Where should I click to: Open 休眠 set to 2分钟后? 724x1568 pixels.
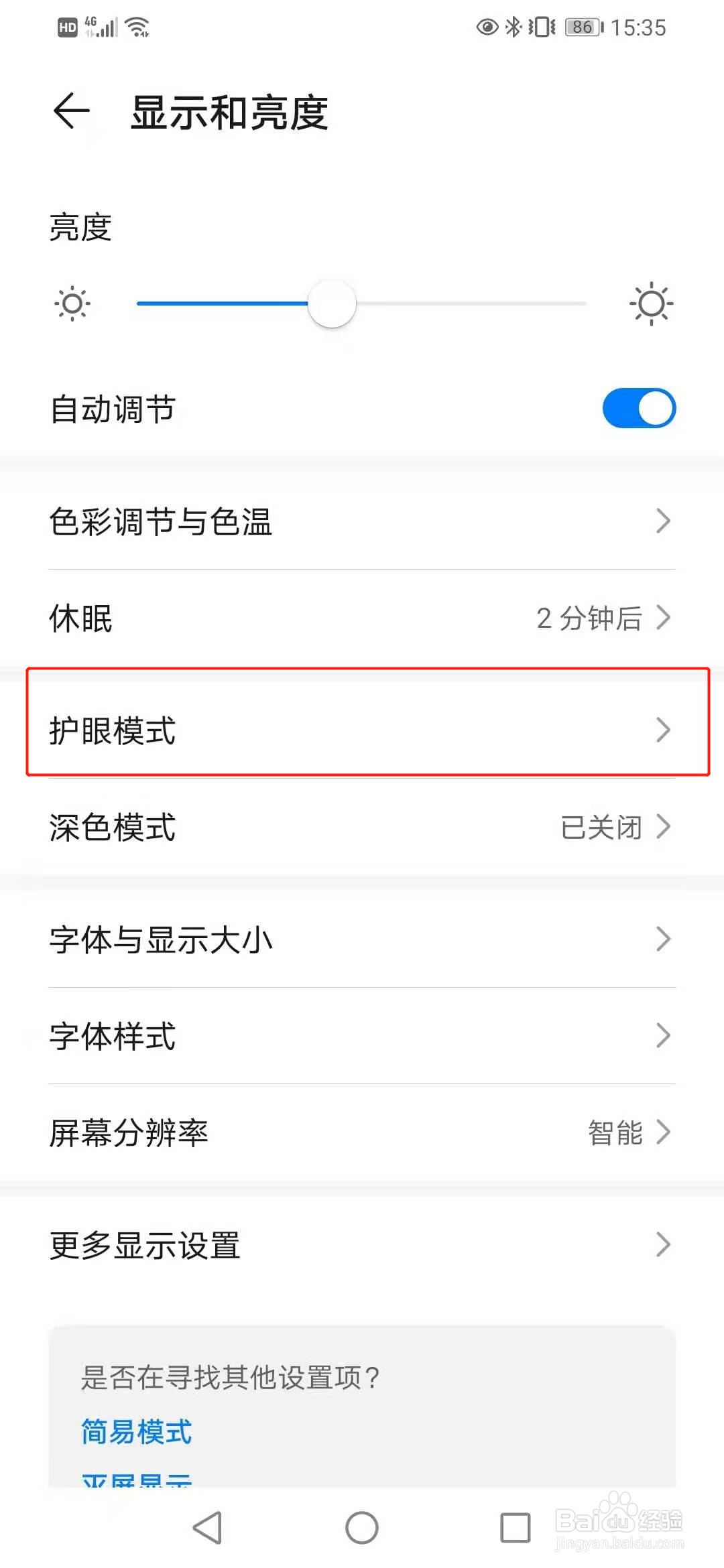click(362, 618)
